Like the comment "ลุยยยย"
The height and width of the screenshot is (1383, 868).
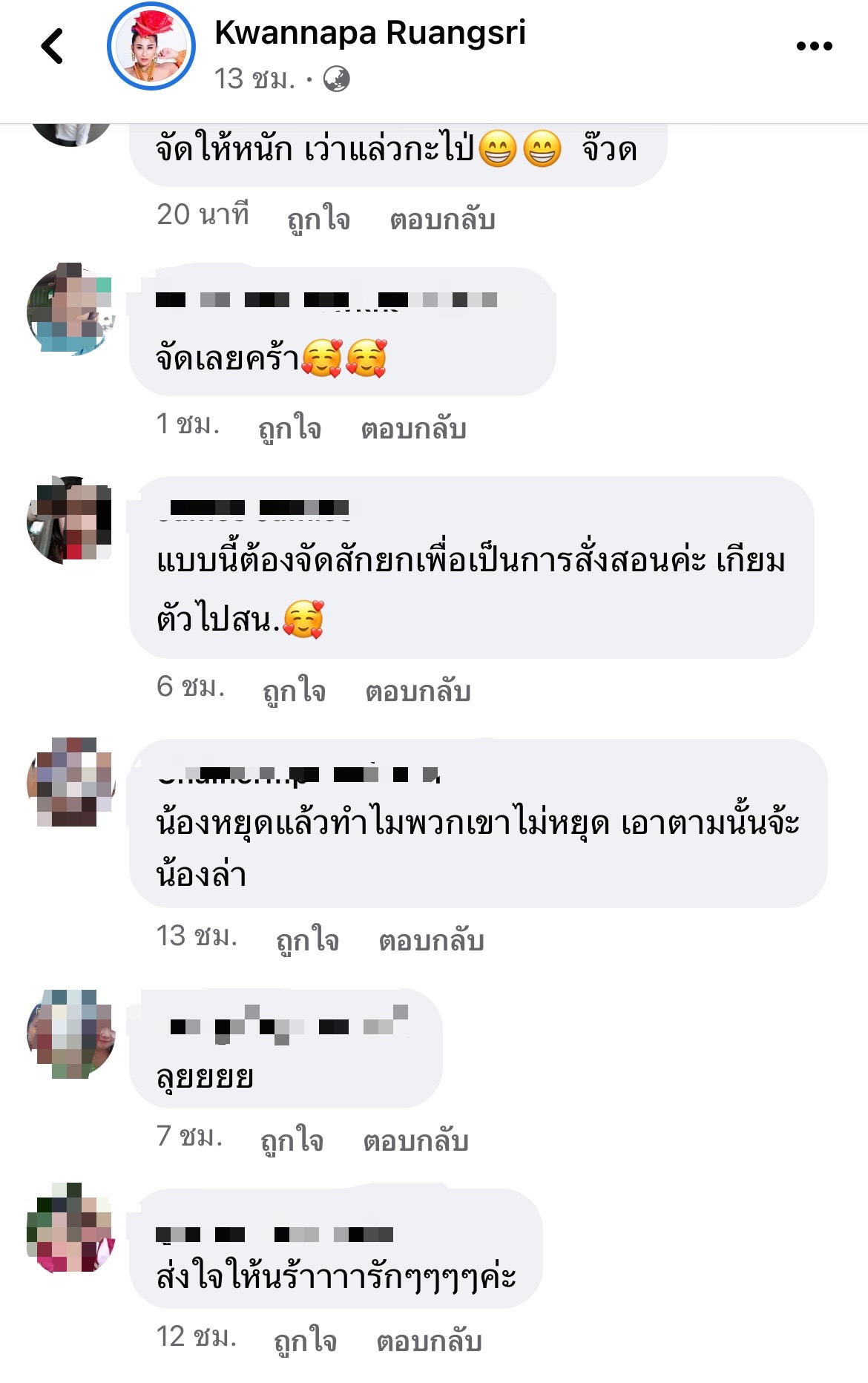click(x=292, y=1141)
